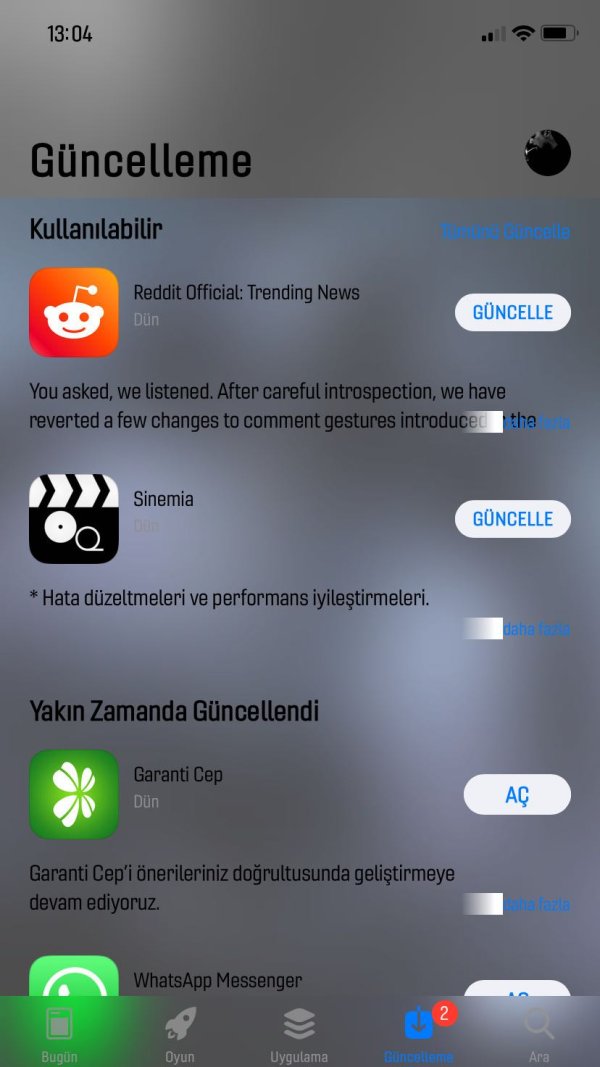The width and height of the screenshot is (600, 1067).
Task: Open the Ara search tab
Action: (x=539, y=1034)
